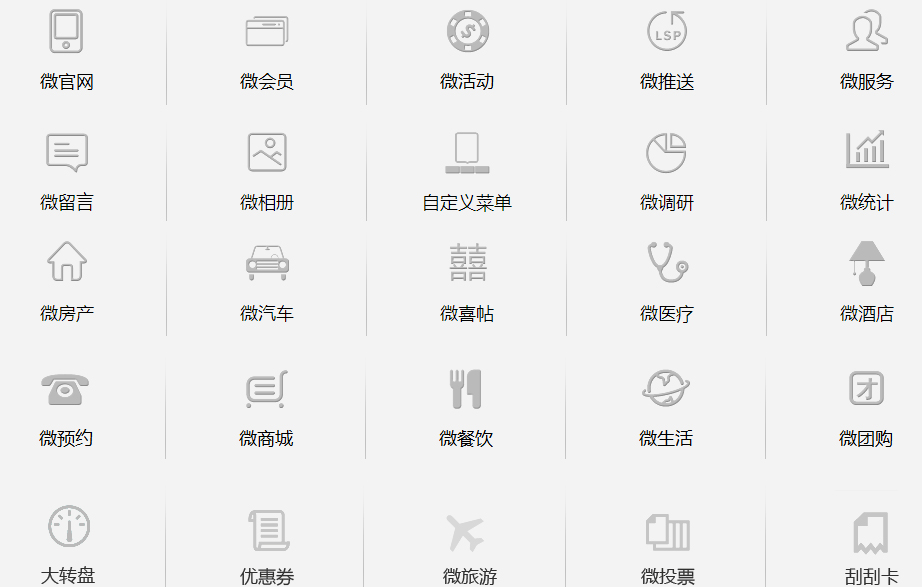Select 微汽车 from the grid
The image size is (922, 587).
[267, 281]
